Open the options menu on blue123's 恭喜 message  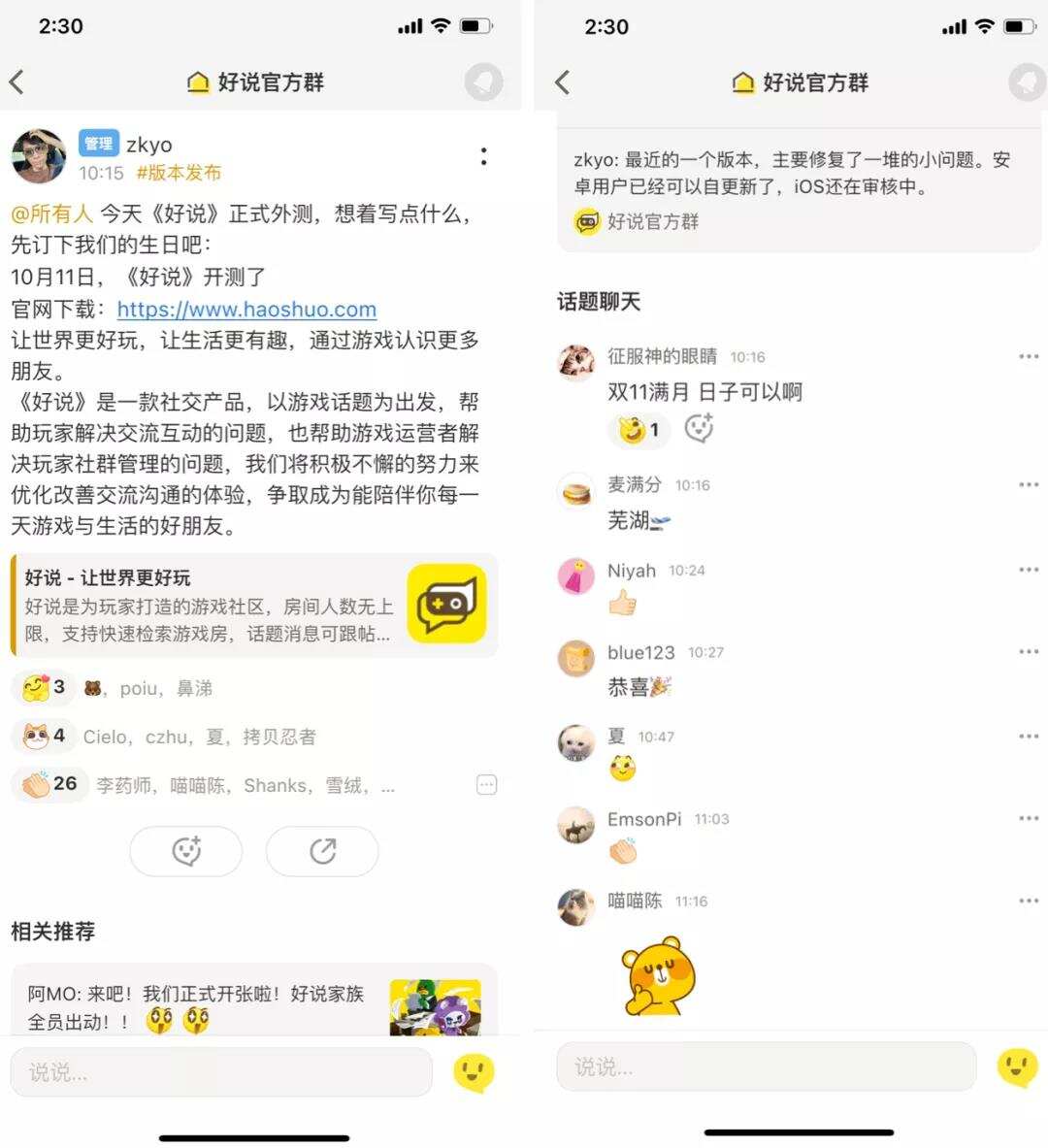pos(1028,651)
